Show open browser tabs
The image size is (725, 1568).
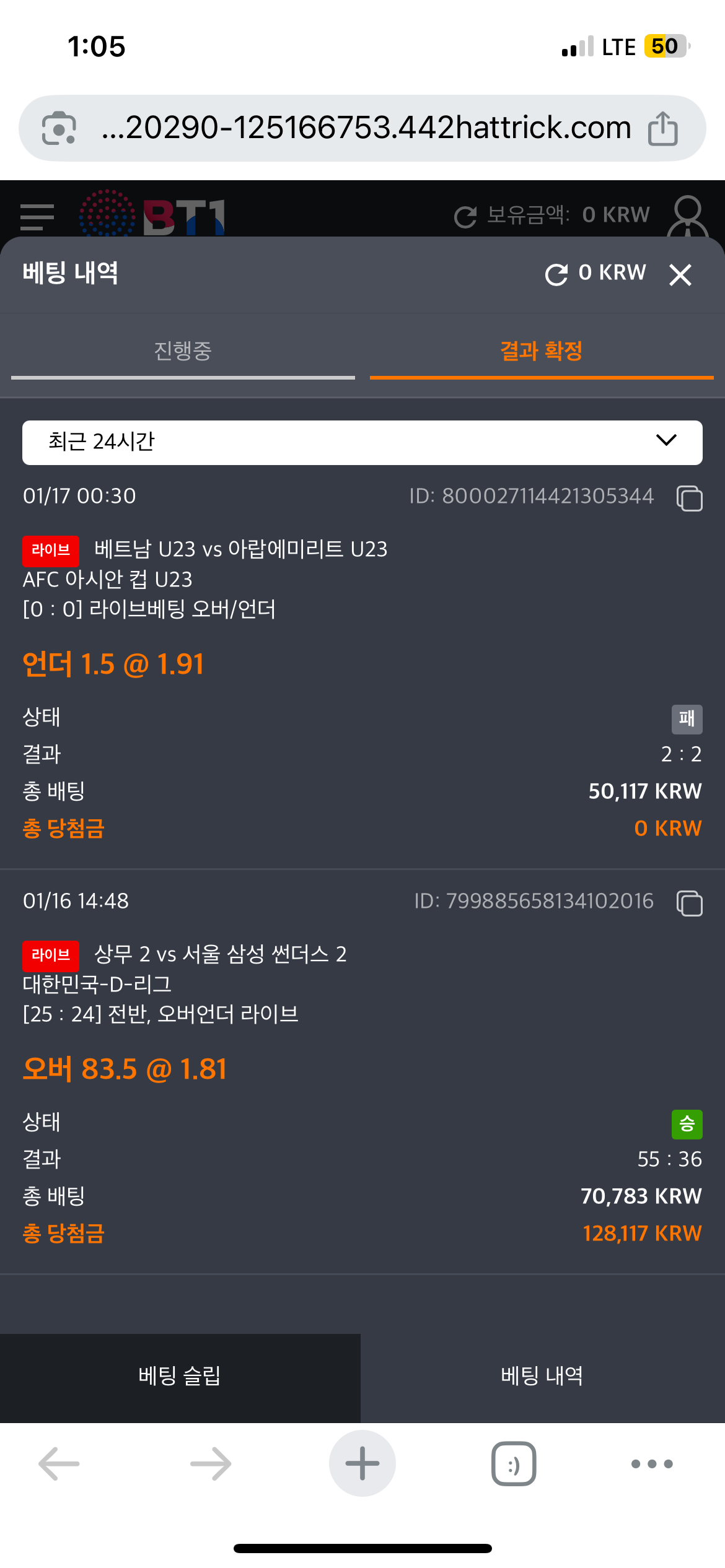[x=514, y=1464]
